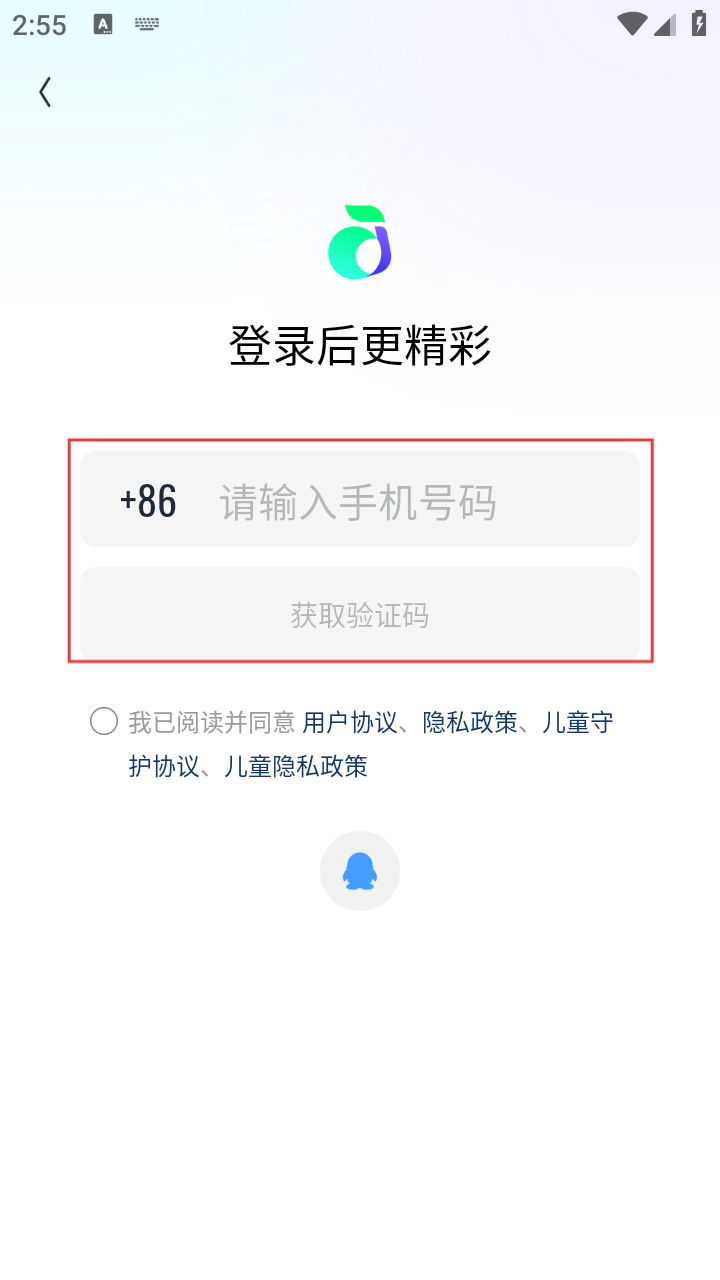The image size is (720, 1280).
Task: Open the 隐私政策 link
Action: tap(470, 722)
